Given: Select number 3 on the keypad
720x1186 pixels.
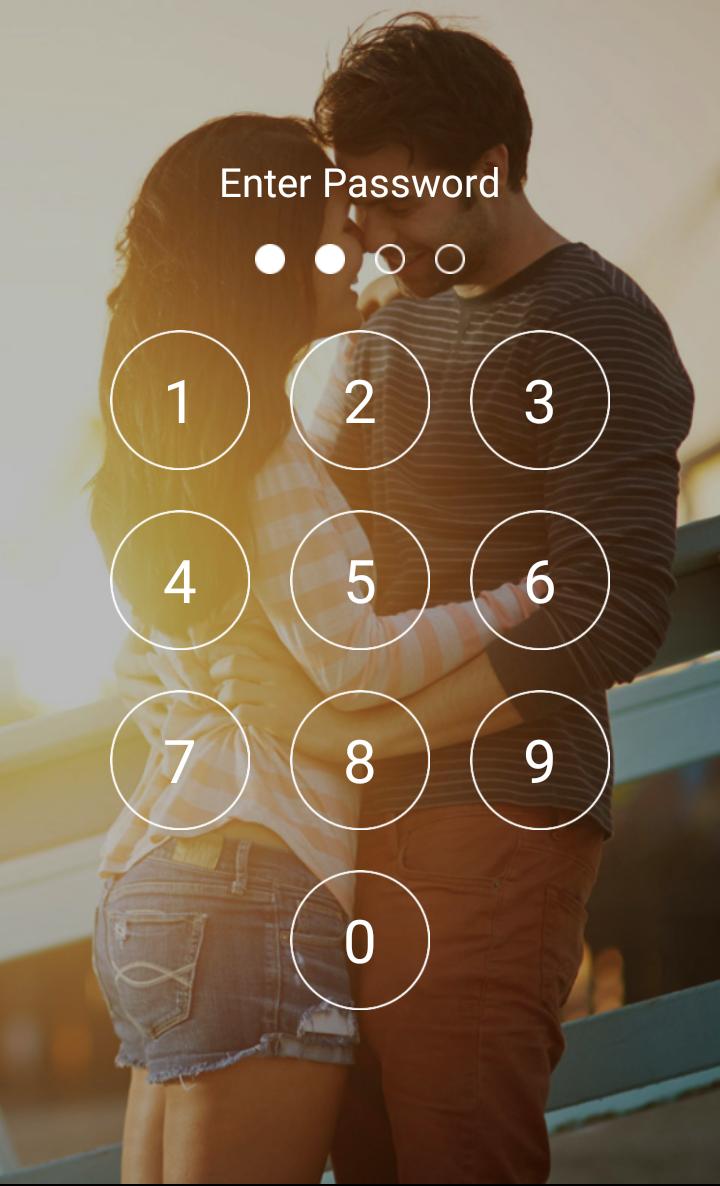Looking at the screenshot, I should tap(540, 400).
